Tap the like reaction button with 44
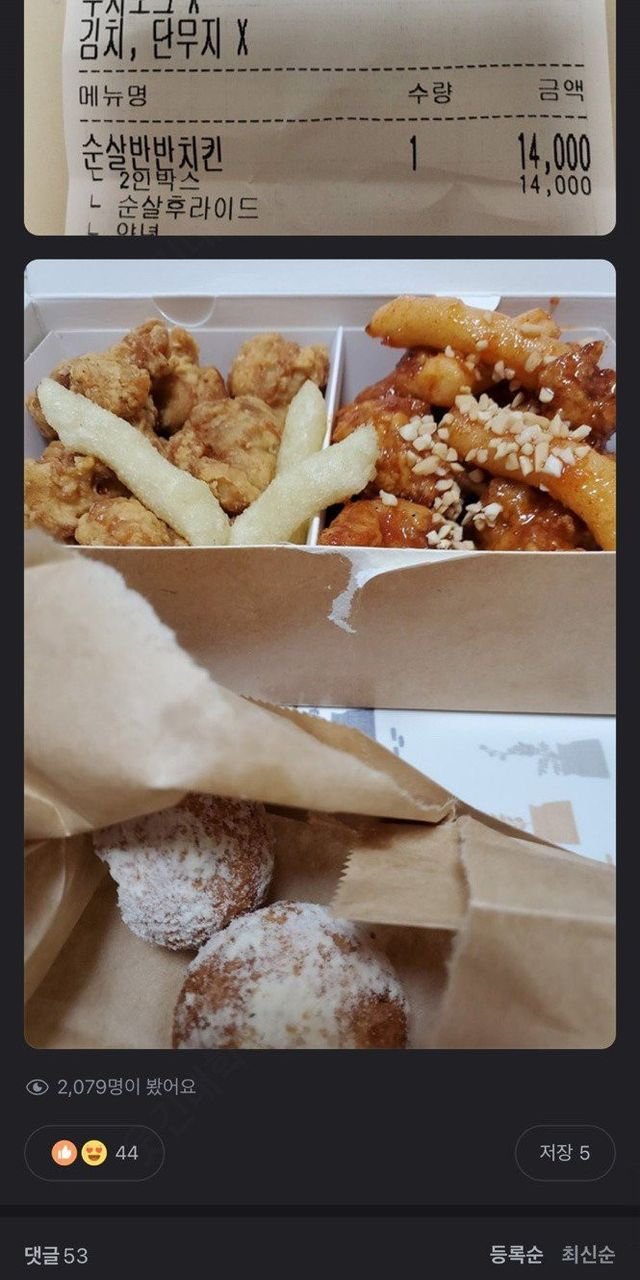Screen dimensions: 640x1280 [94, 1153]
